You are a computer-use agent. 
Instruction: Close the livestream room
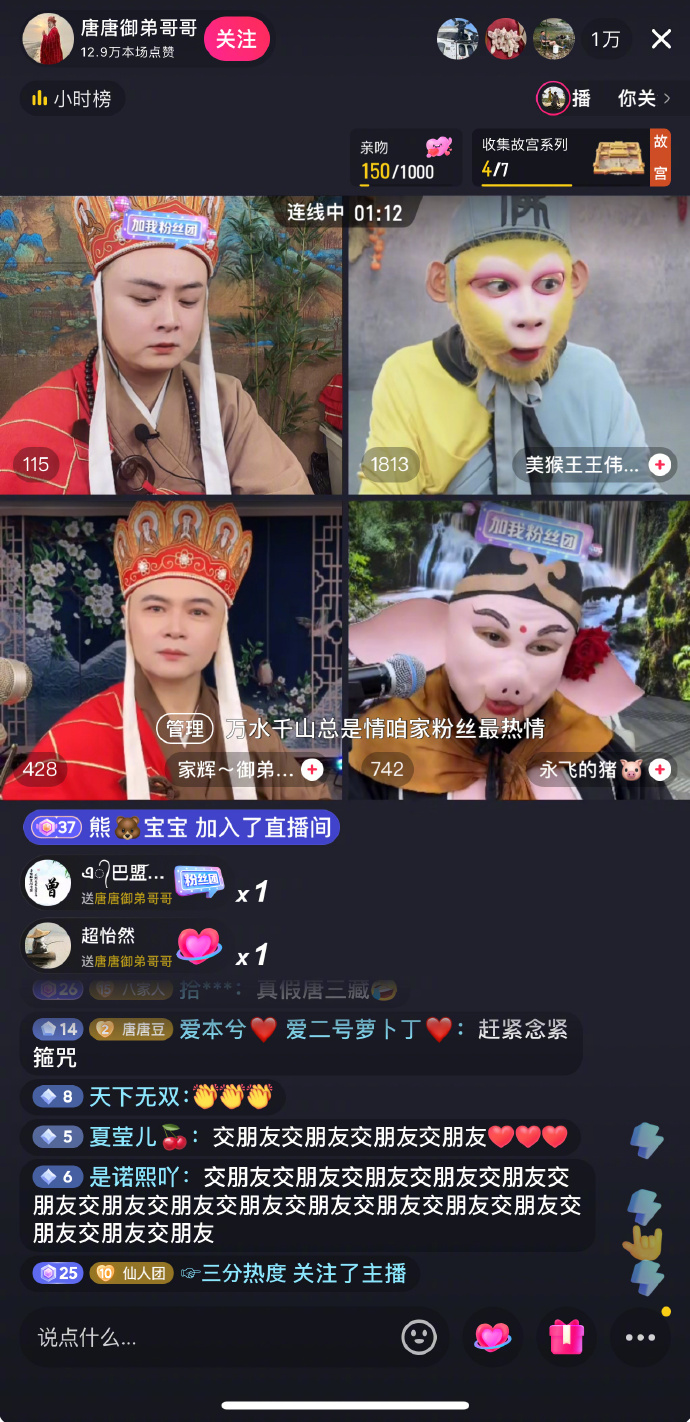coord(661,39)
